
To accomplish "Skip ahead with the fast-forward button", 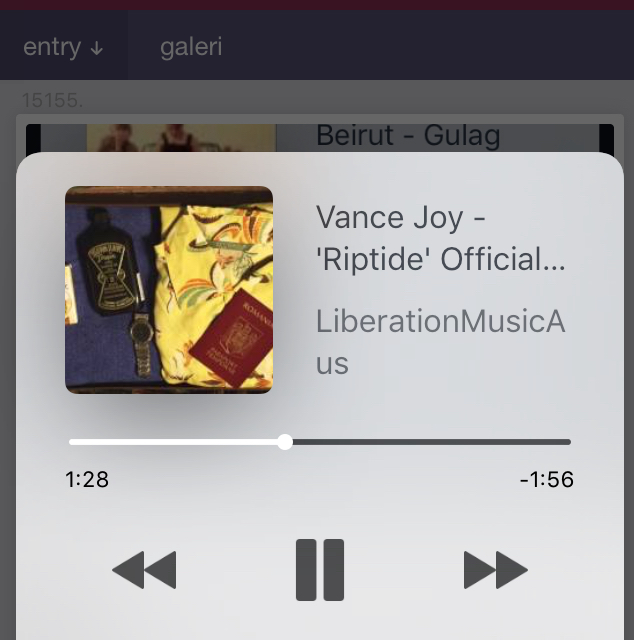I will coord(496,570).
